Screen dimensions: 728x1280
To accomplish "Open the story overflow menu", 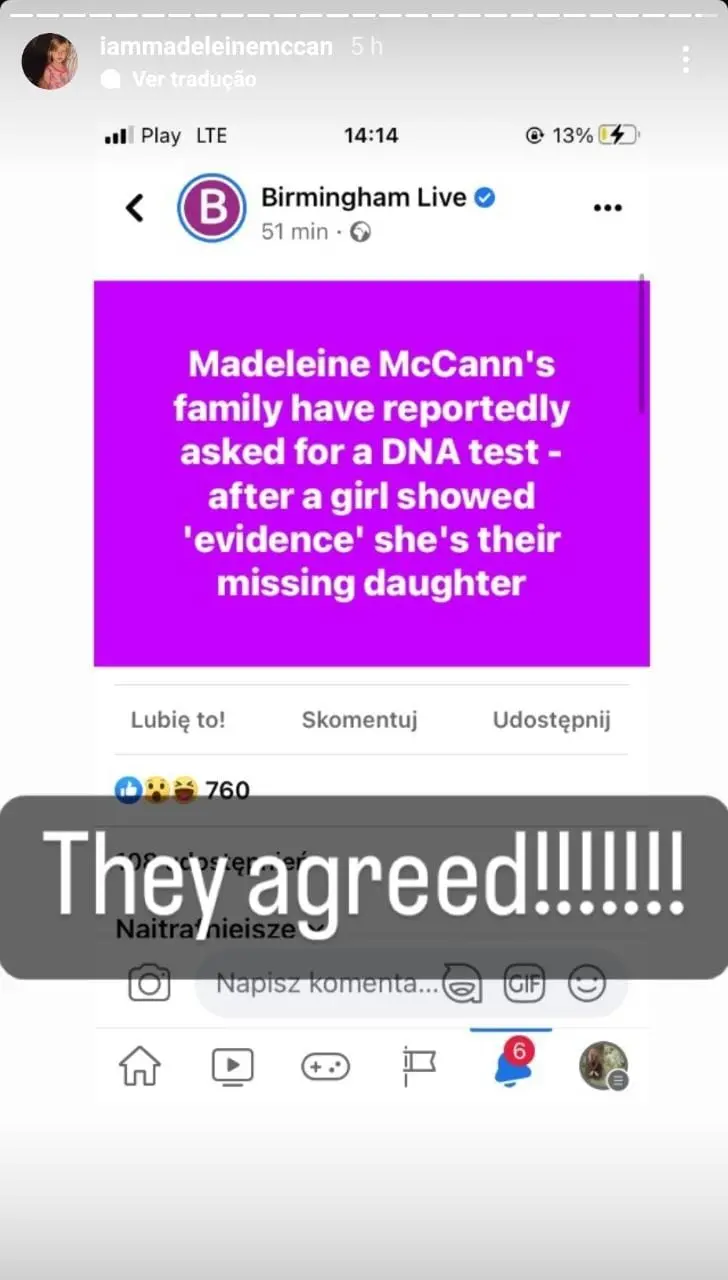I will tap(686, 59).
